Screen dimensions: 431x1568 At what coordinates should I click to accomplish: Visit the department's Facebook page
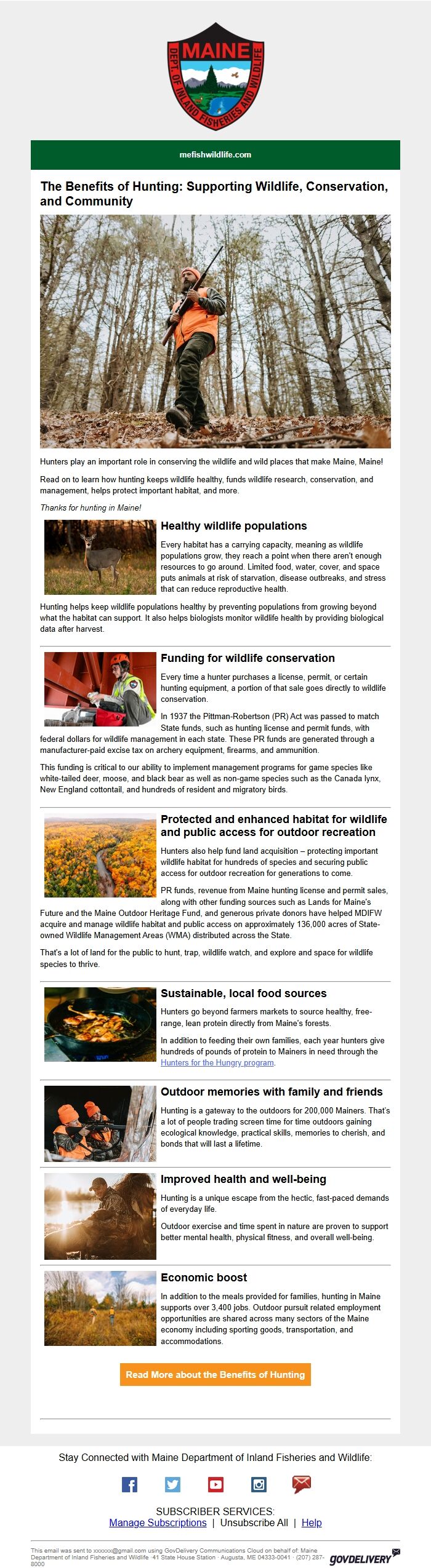[x=129, y=1484]
